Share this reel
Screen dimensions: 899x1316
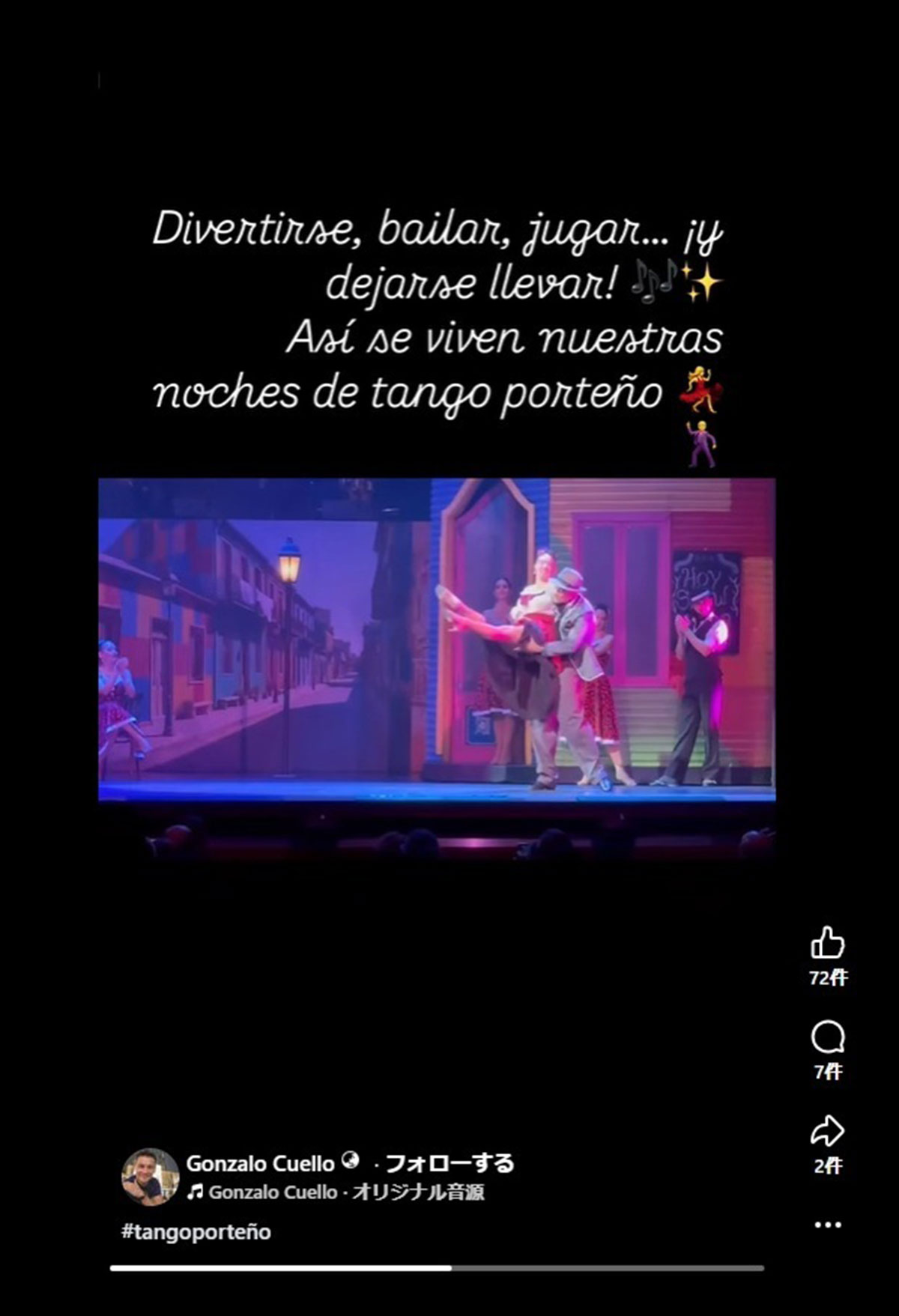[827, 1131]
